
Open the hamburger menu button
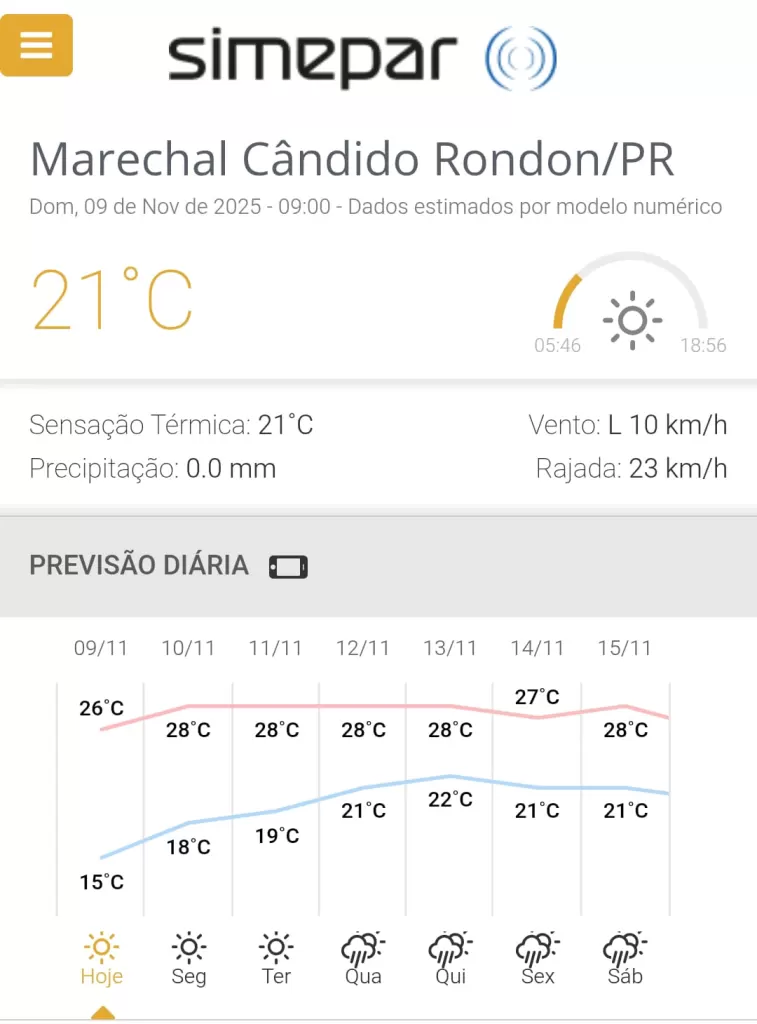pyautogui.click(x=36, y=45)
